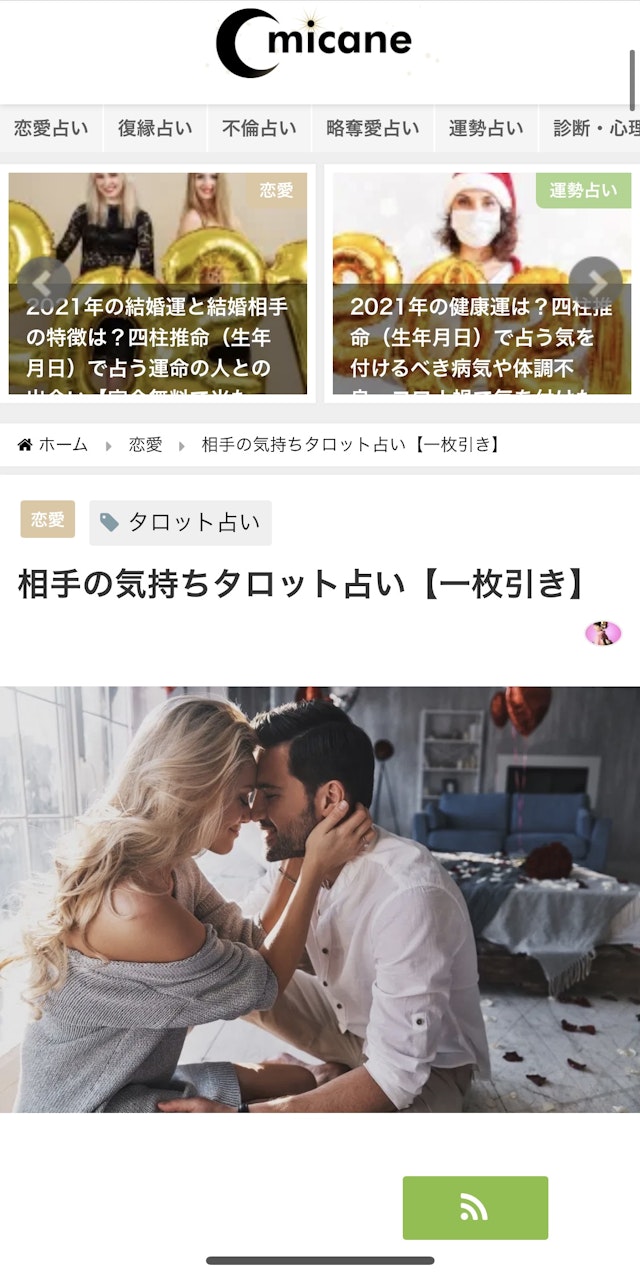Go to the 略奪愛占い category
The width and height of the screenshot is (640, 1278).
tap(373, 128)
